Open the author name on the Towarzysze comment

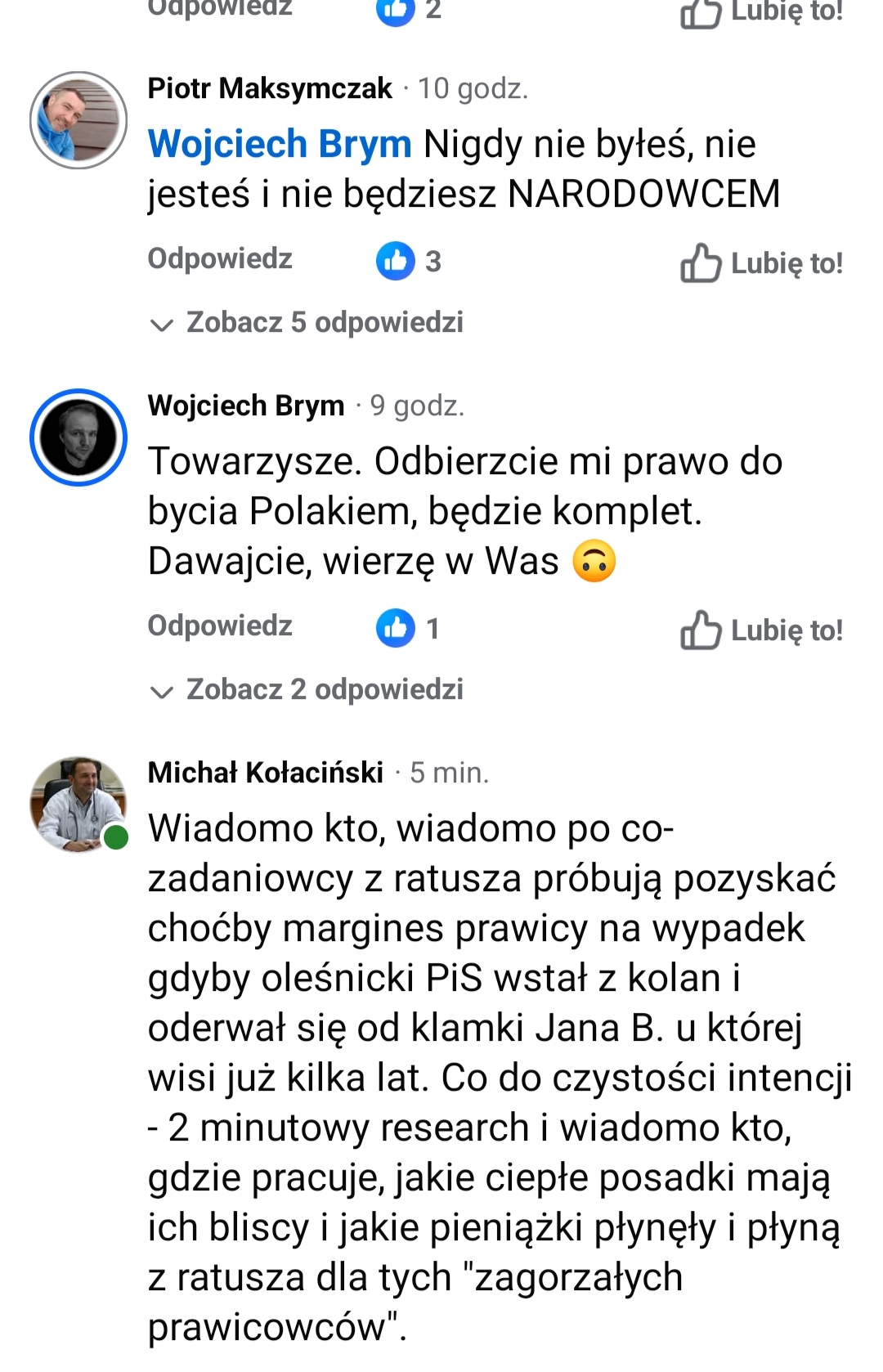tap(245, 406)
